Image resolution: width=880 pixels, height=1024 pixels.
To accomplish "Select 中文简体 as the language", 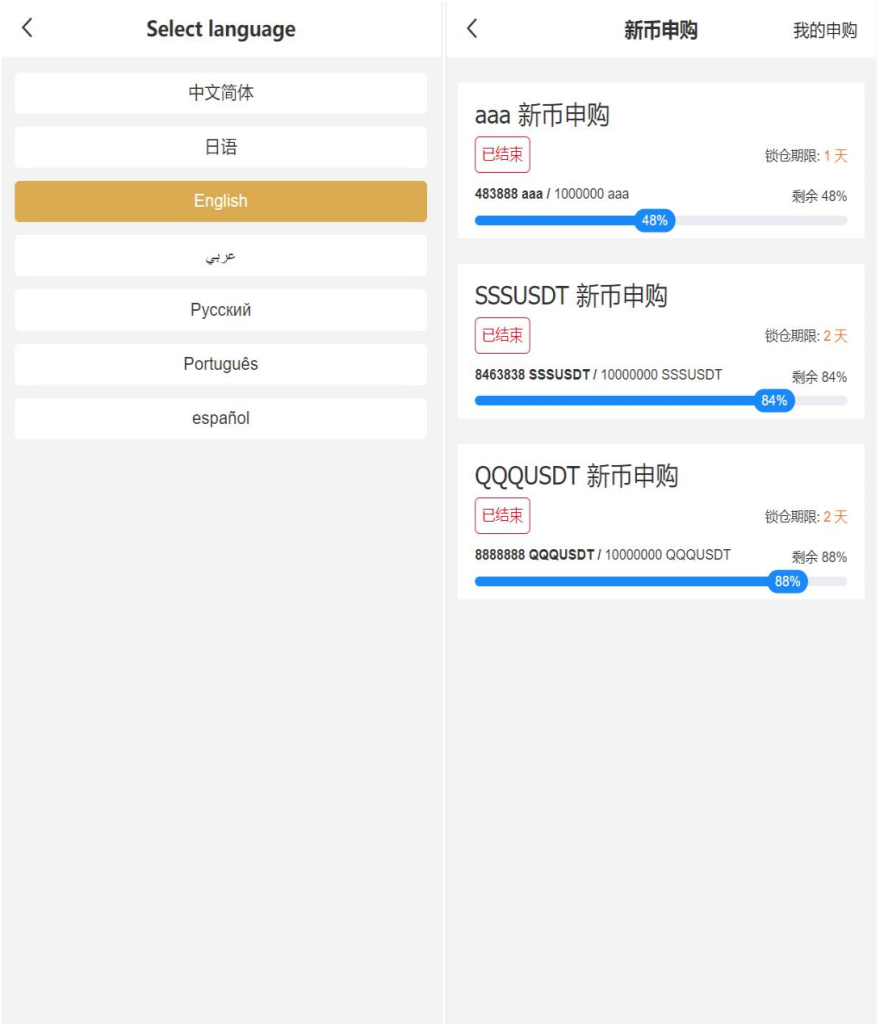I will pyautogui.click(x=220, y=93).
